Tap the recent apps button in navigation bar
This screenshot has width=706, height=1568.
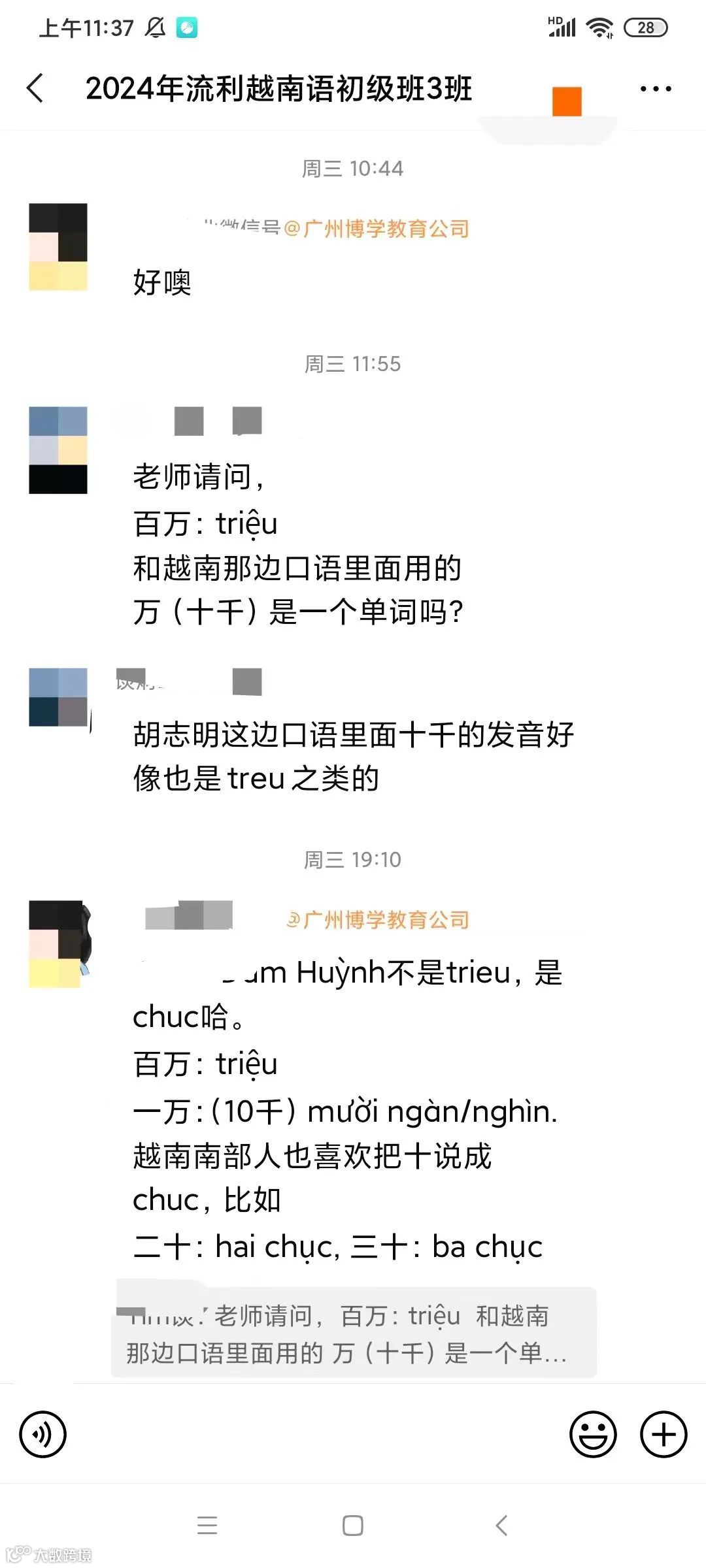(x=207, y=1527)
